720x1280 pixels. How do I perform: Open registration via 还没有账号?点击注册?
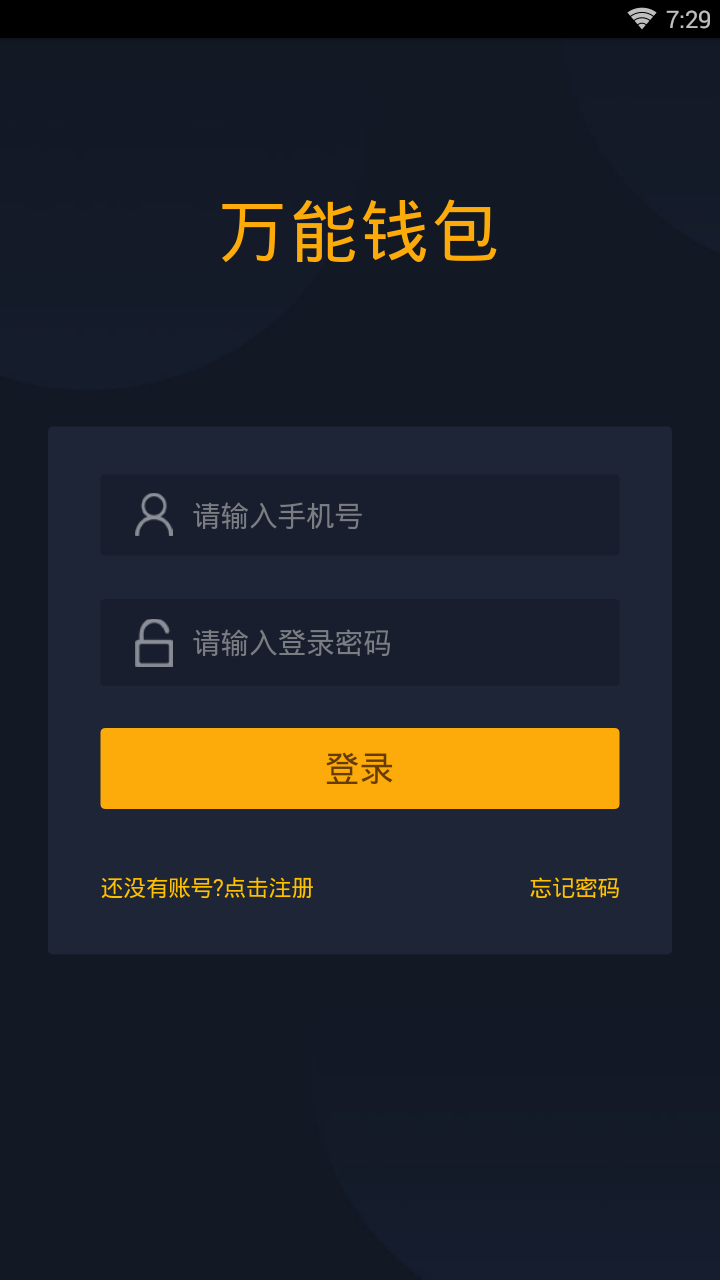(207, 888)
